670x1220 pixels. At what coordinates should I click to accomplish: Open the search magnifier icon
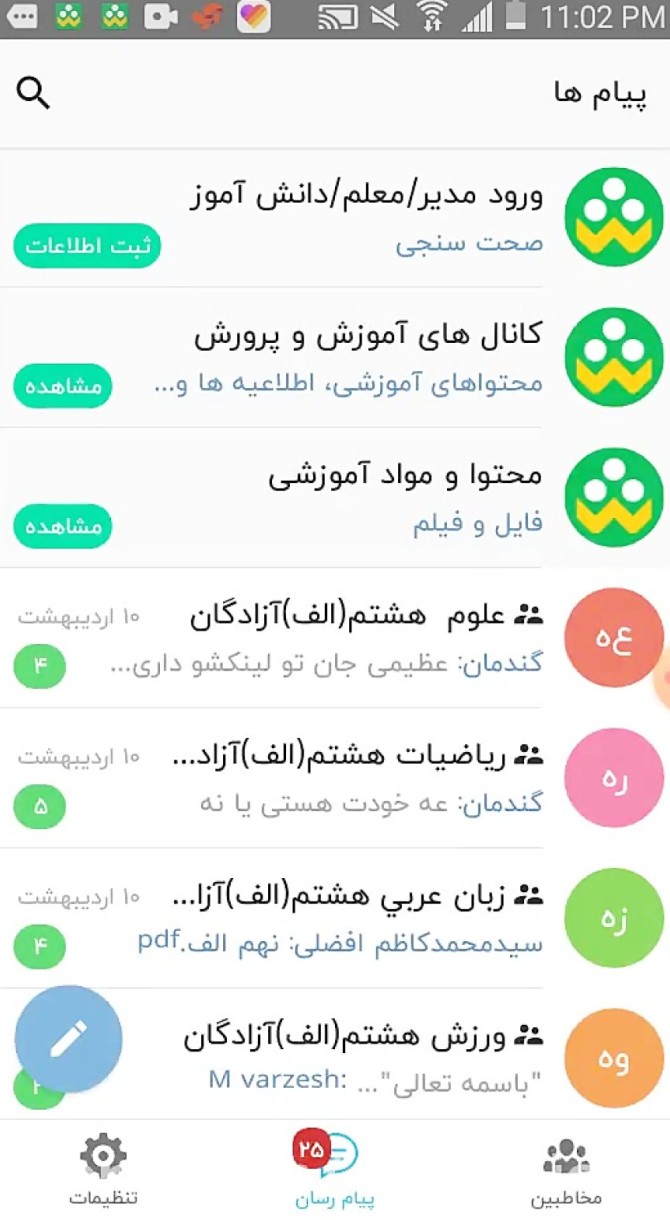(x=33, y=94)
